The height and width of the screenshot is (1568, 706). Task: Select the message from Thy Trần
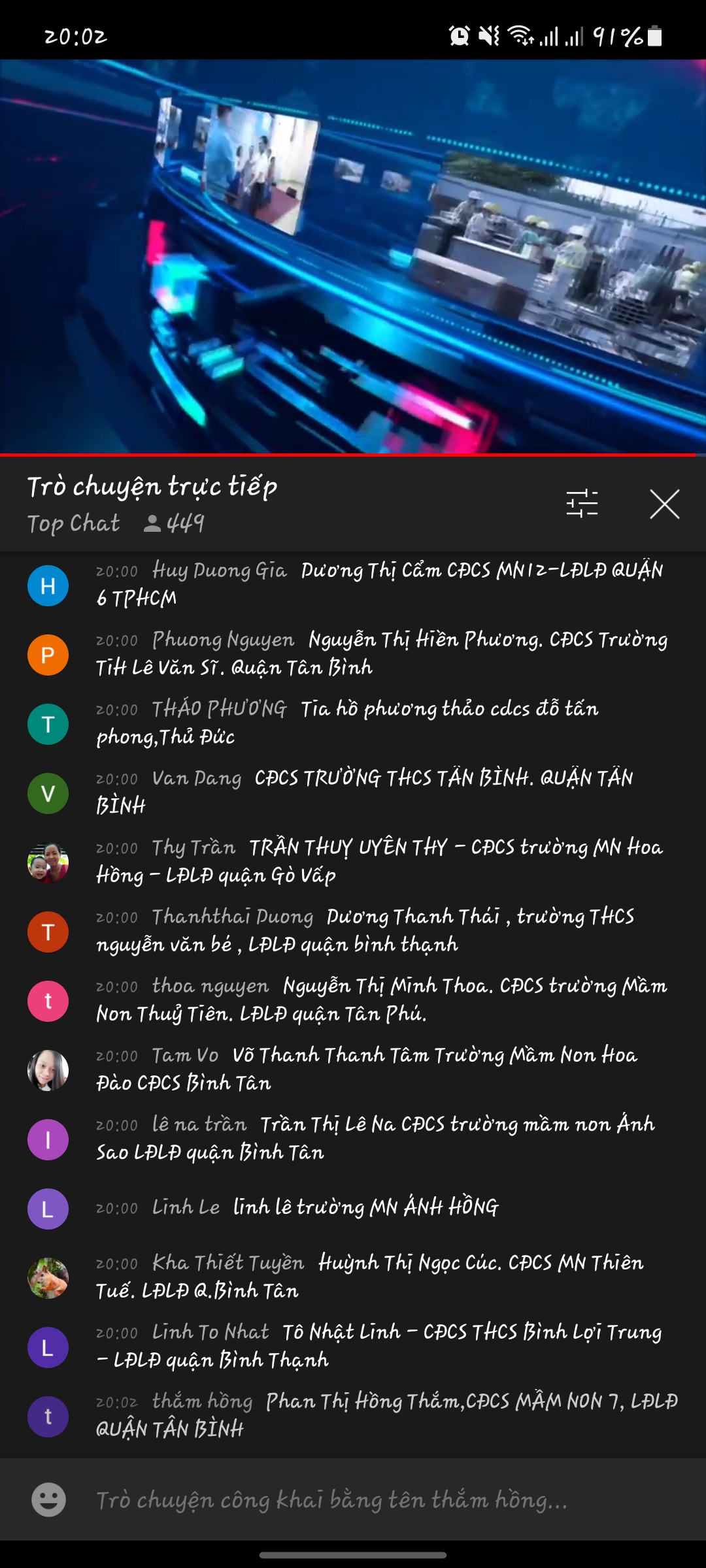(353, 862)
